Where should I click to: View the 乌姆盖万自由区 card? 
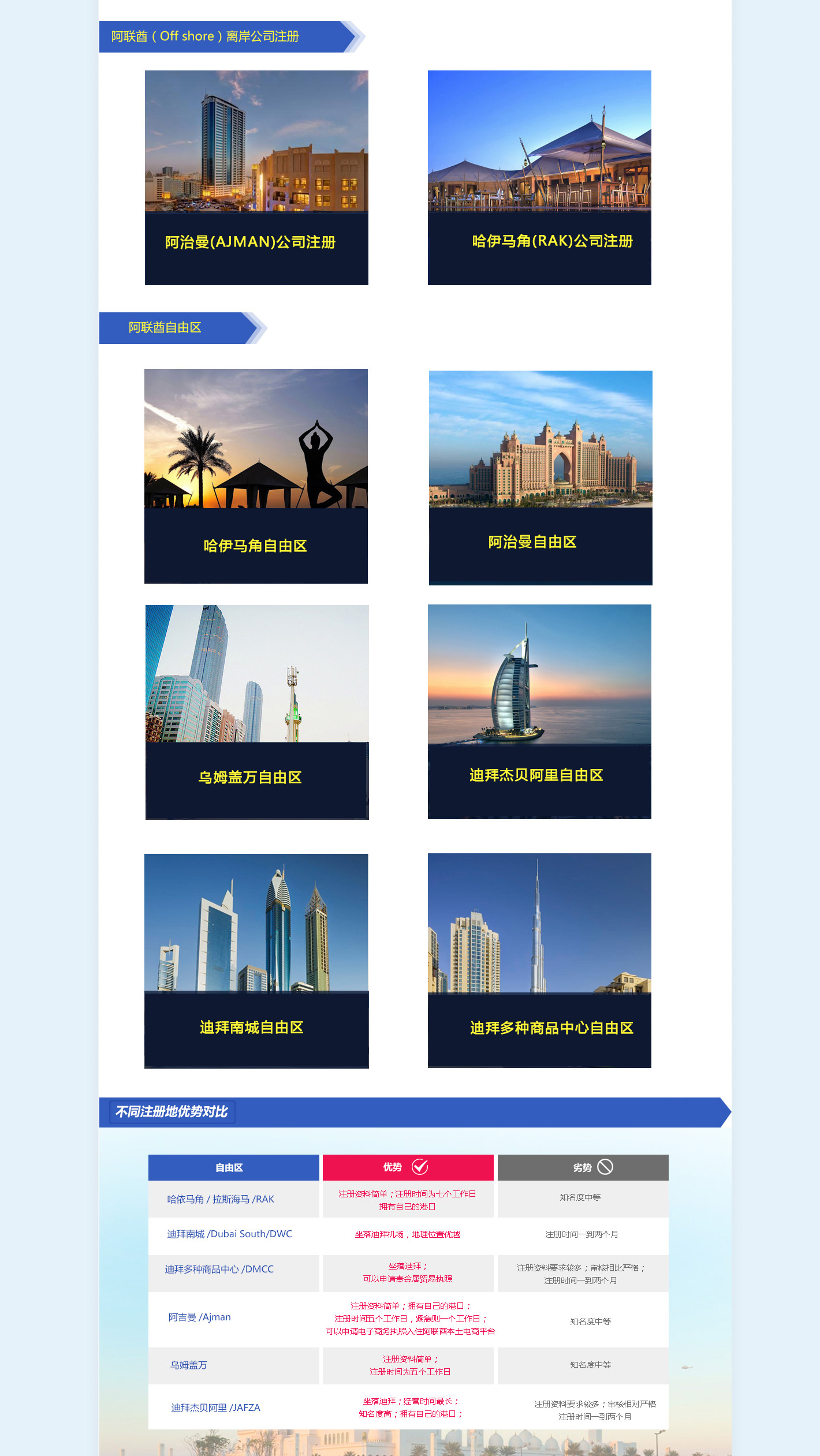tap(257, 712)
